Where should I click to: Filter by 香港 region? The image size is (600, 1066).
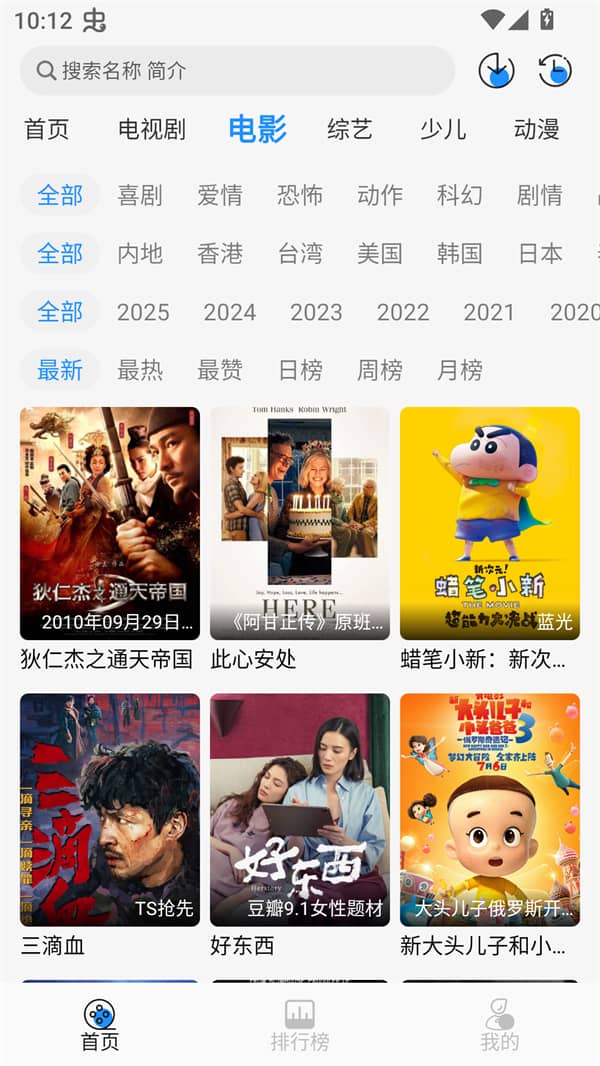(x=220, y=253)
